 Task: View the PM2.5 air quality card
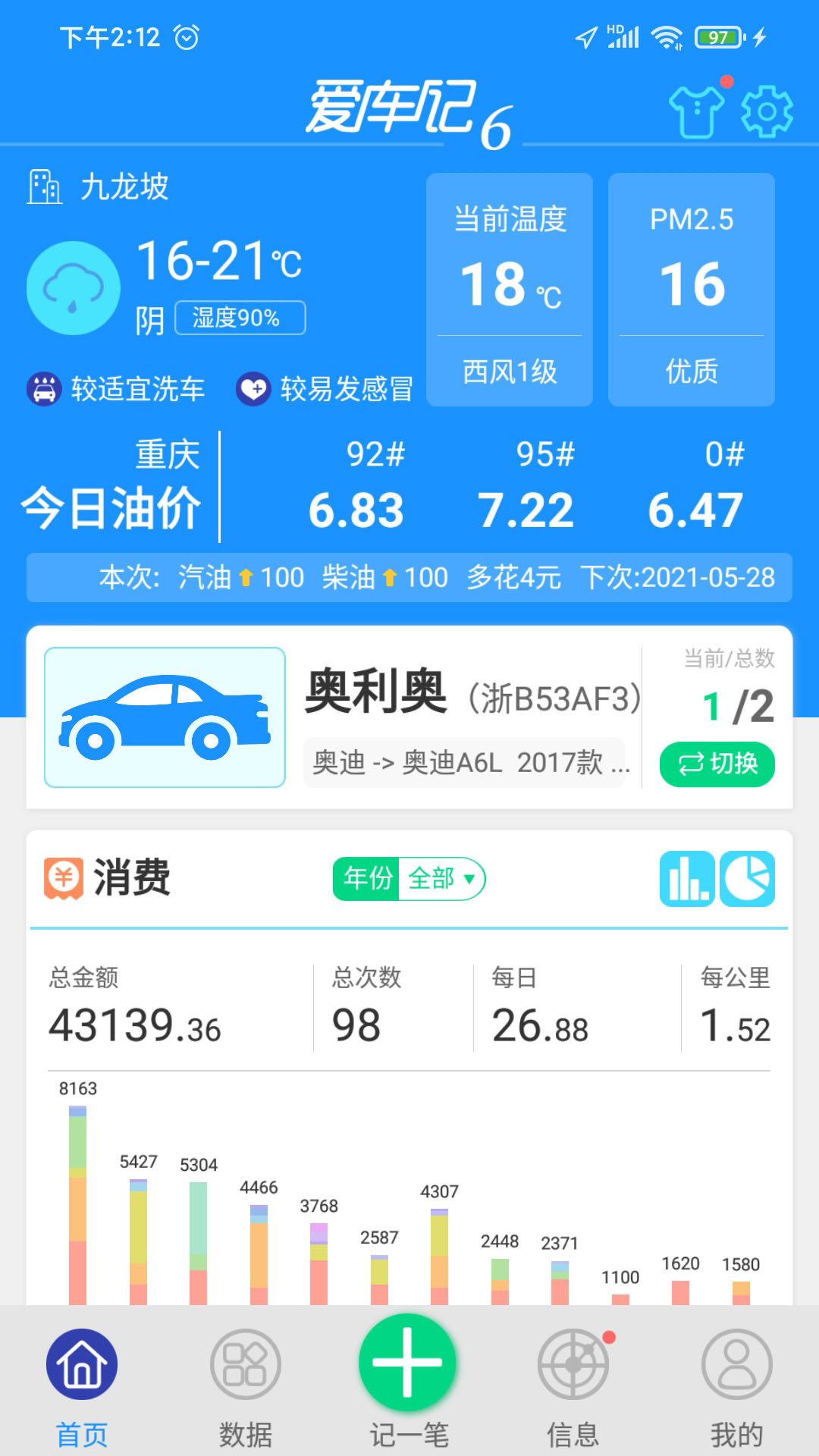click(x=691, y=289)
